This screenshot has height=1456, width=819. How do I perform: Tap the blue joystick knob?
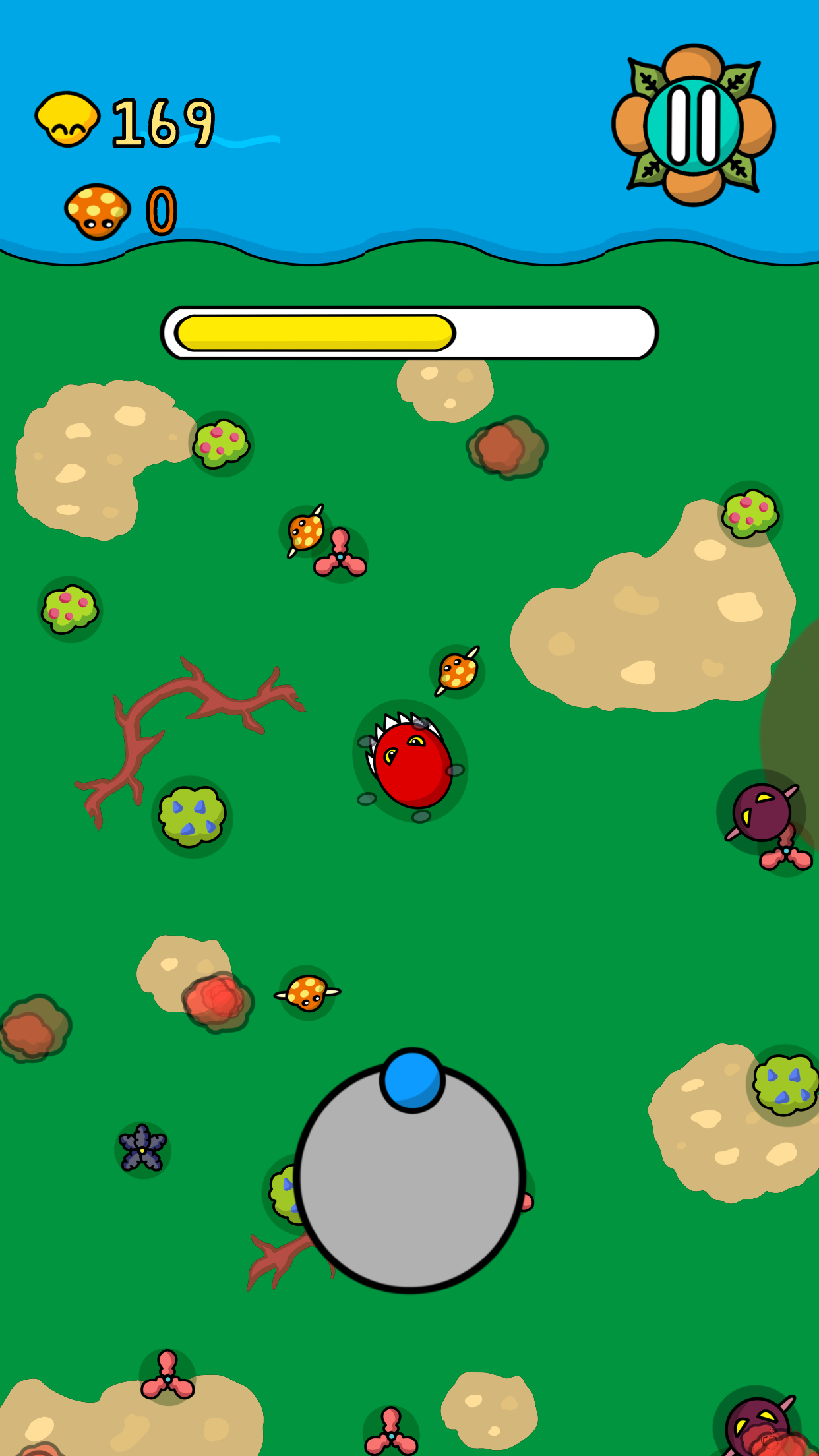point(412,1080)
